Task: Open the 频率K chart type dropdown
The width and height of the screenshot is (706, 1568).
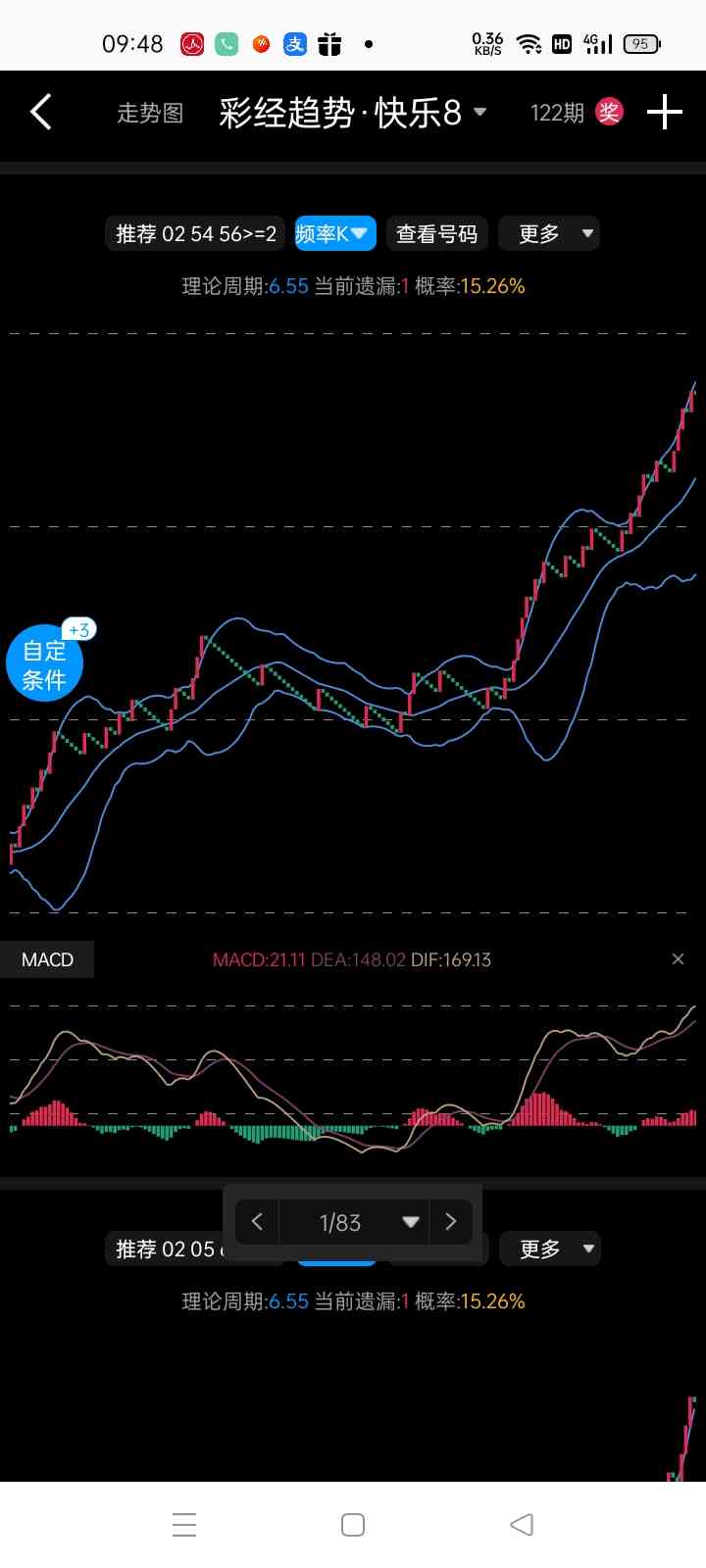Action: coord(335,233)
